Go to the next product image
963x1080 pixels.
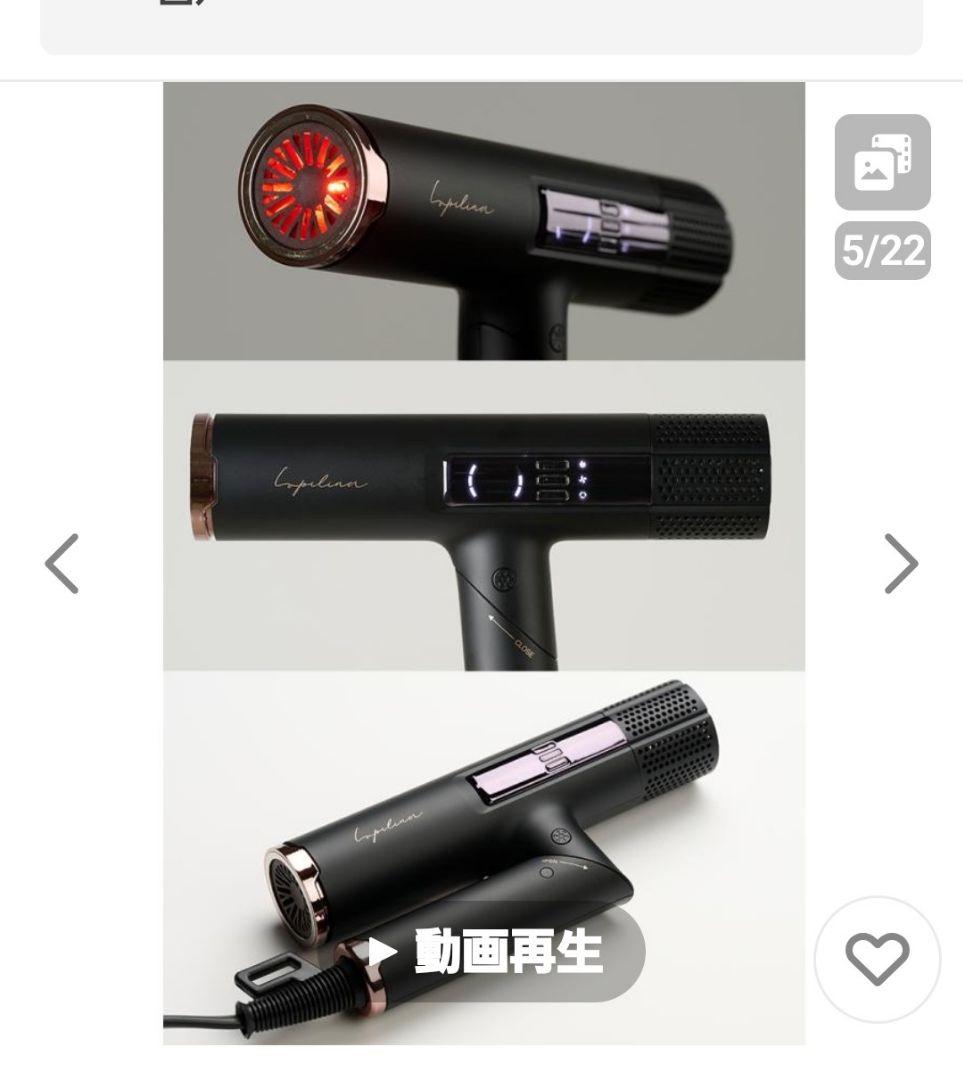[x=900, y=564]
